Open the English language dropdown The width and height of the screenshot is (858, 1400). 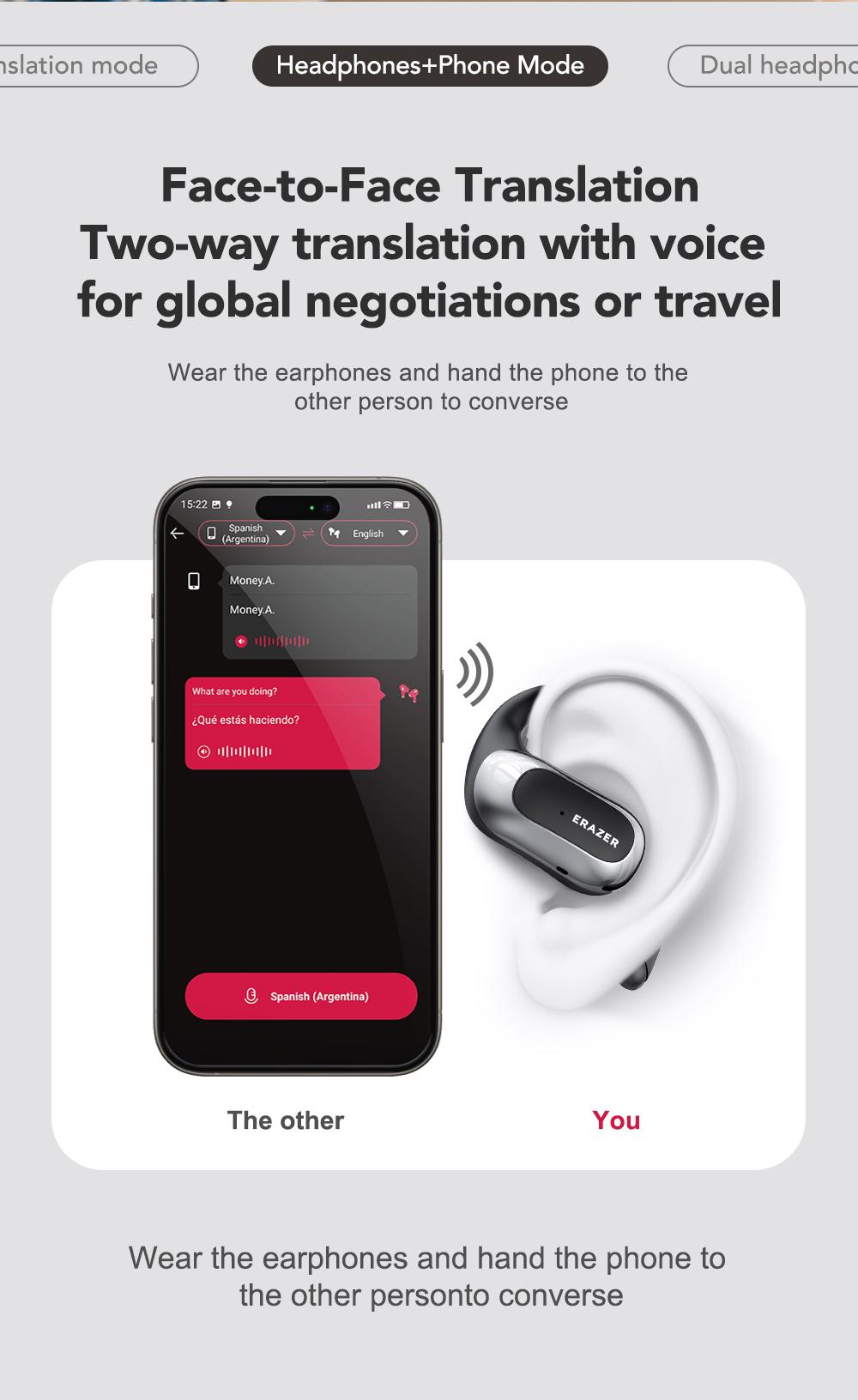tap(367, 534)
